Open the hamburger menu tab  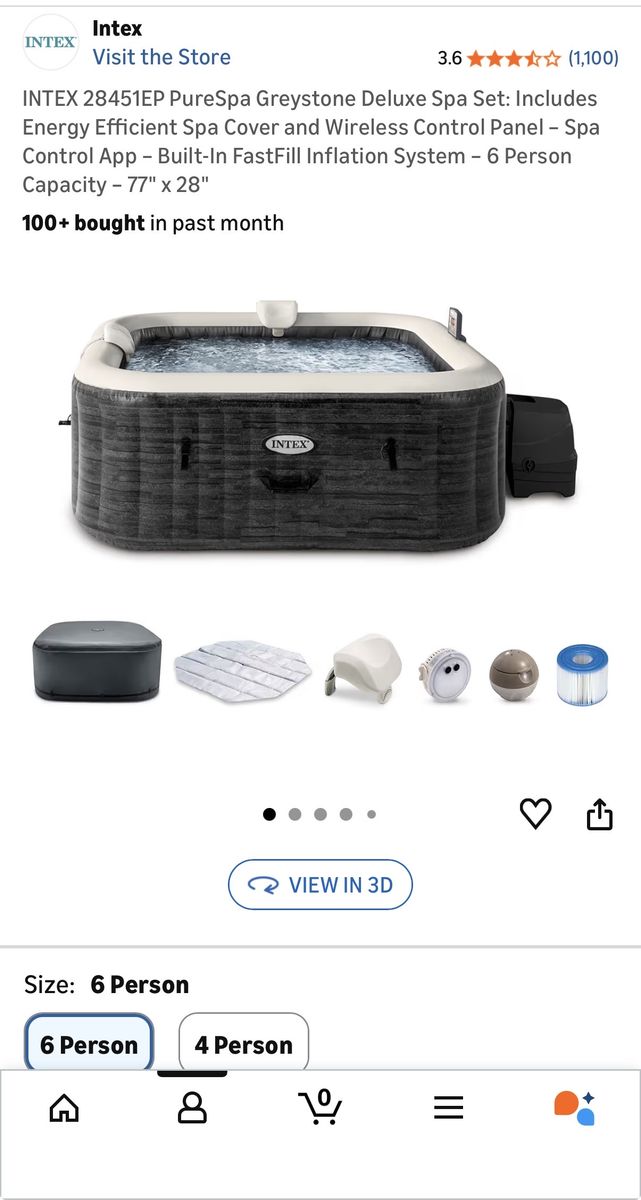click(x=448, y=1107)
